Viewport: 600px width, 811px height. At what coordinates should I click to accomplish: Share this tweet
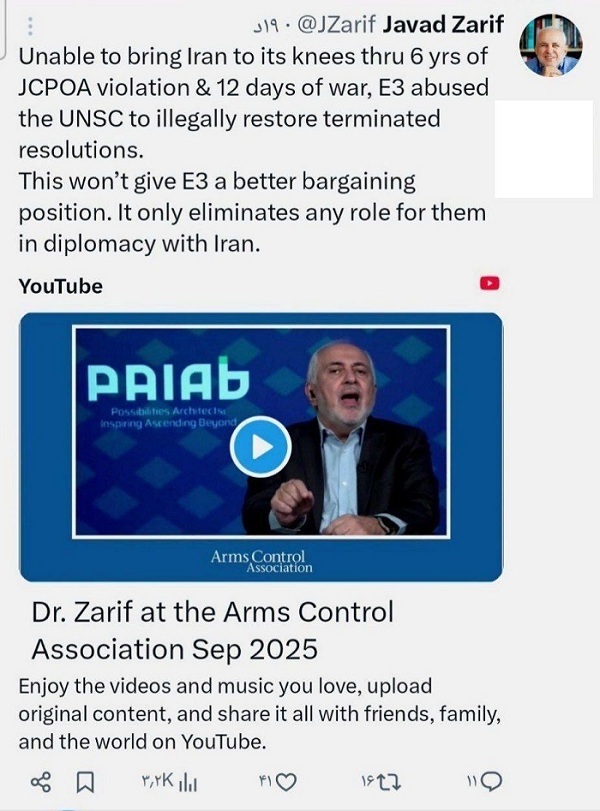(40, 781)
